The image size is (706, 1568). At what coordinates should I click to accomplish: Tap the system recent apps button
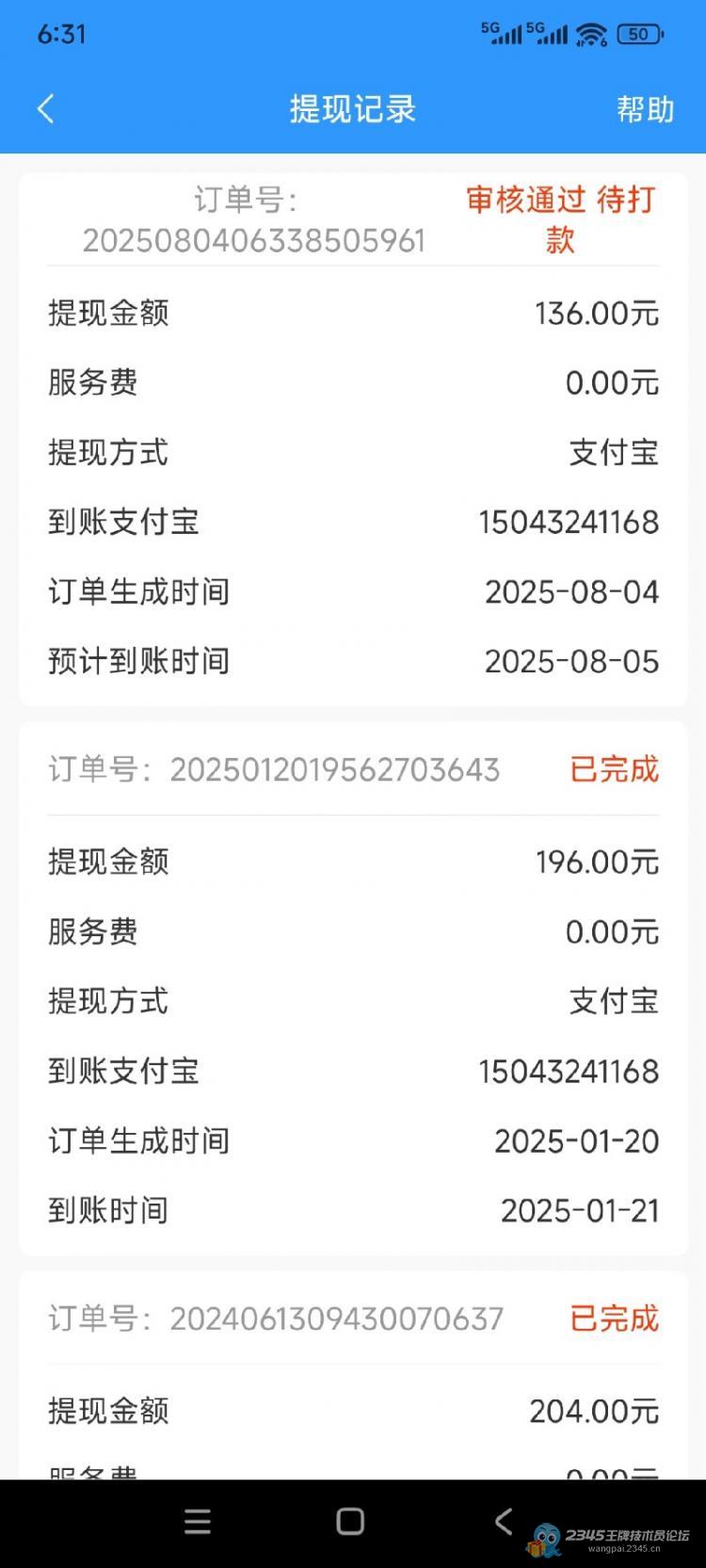click(x=198, y=1522)
